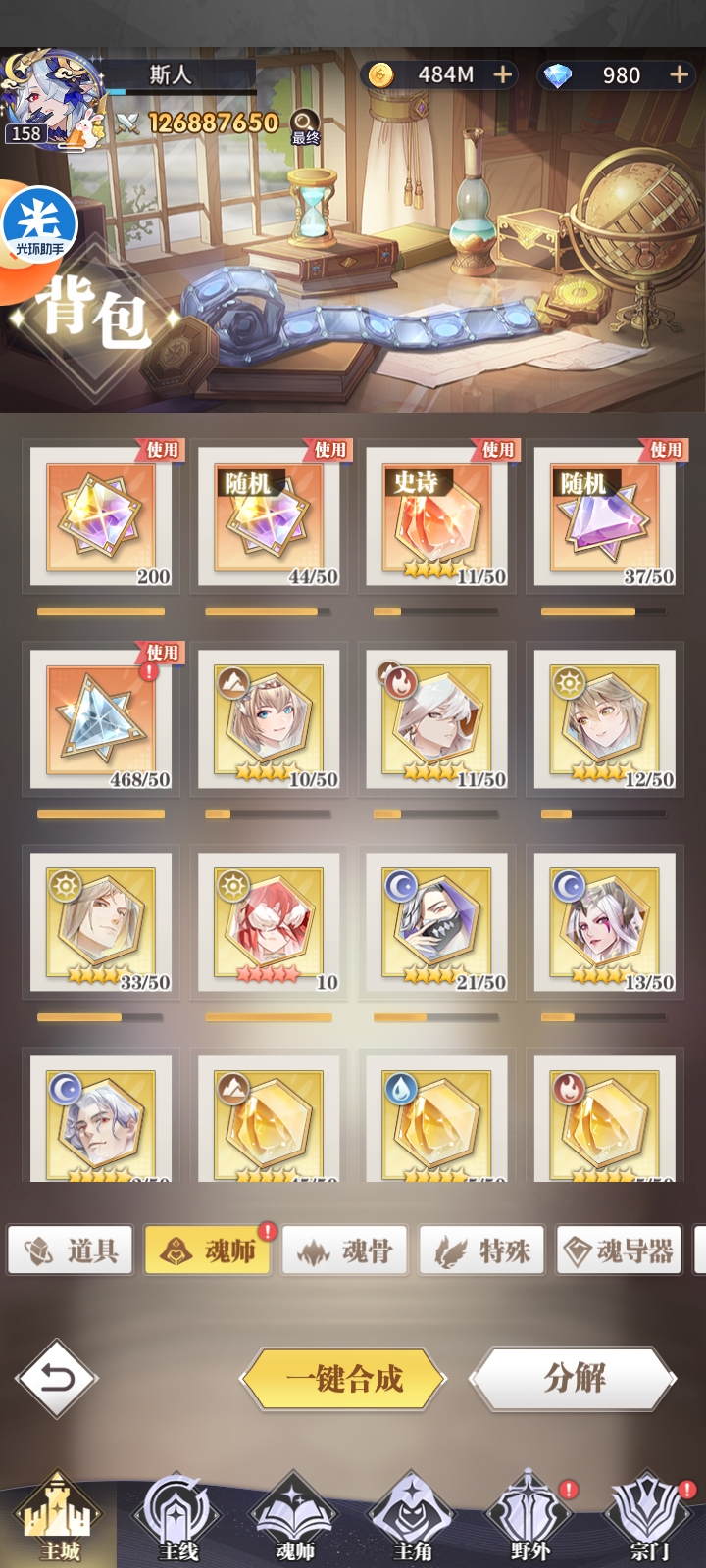The image size is (706, 1568).
Task: Open the 主角 bottom navigation item
Action: pyautogui.click(x=412, y=1519)
